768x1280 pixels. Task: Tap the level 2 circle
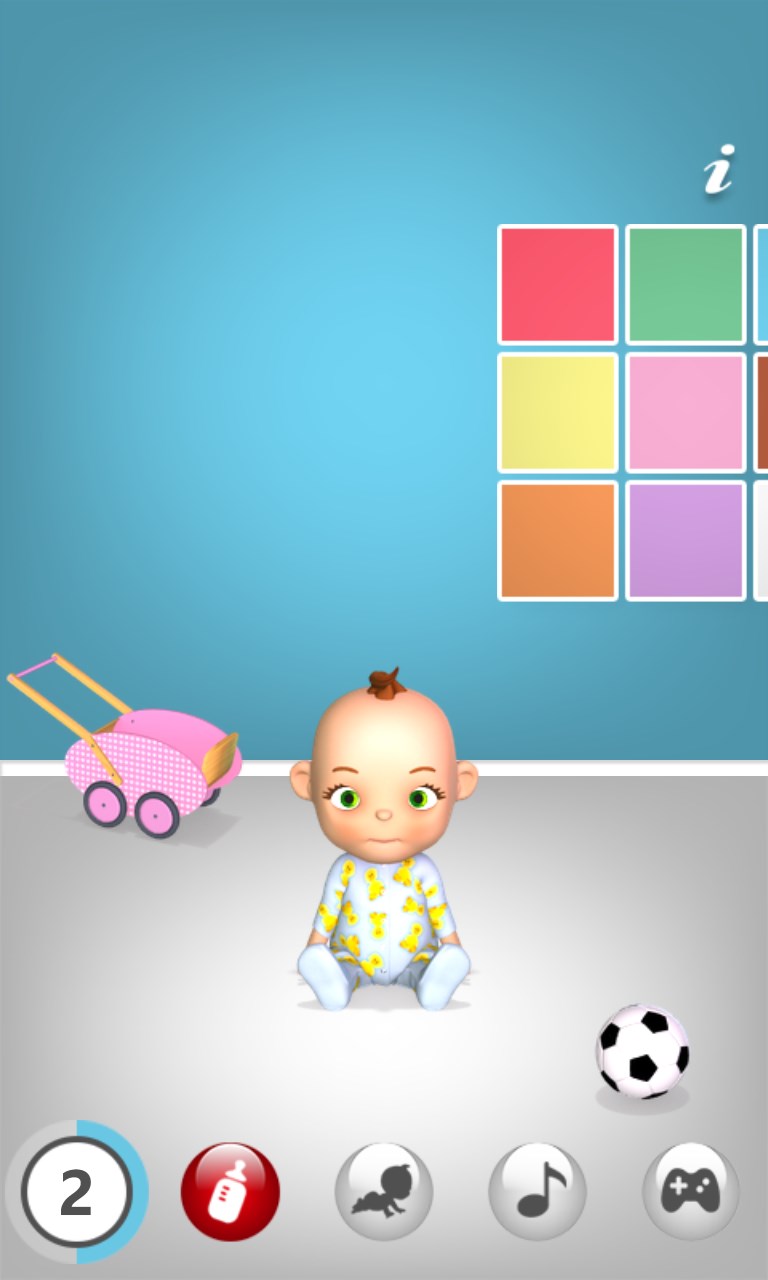(76, 1192)
